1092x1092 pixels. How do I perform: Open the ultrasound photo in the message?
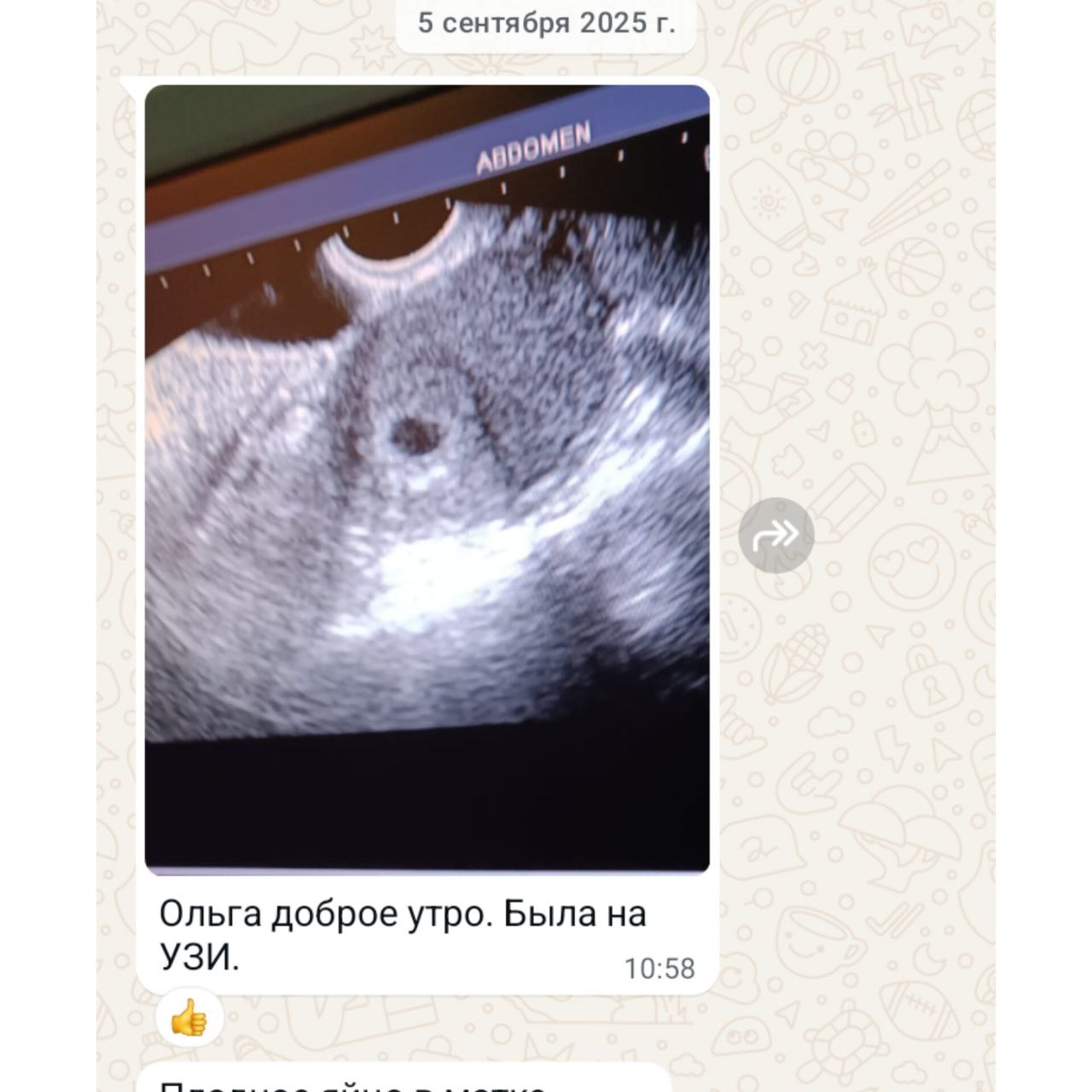tap(427, 478)
